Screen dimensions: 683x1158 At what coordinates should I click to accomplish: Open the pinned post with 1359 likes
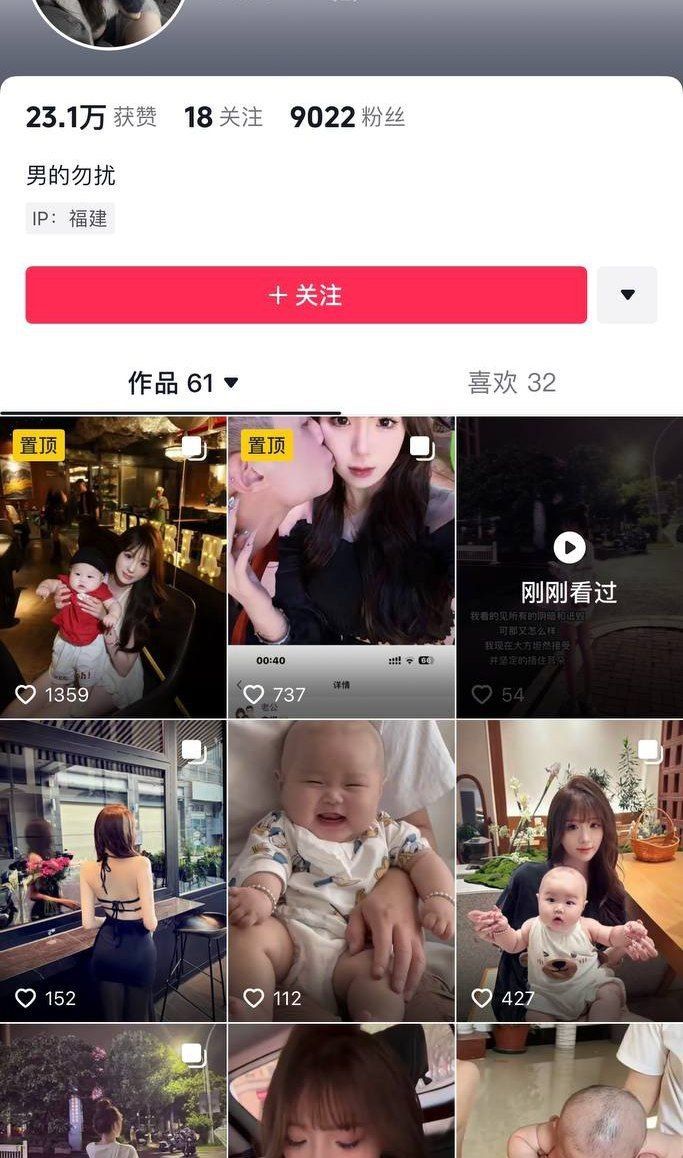[x=113, y=567]
